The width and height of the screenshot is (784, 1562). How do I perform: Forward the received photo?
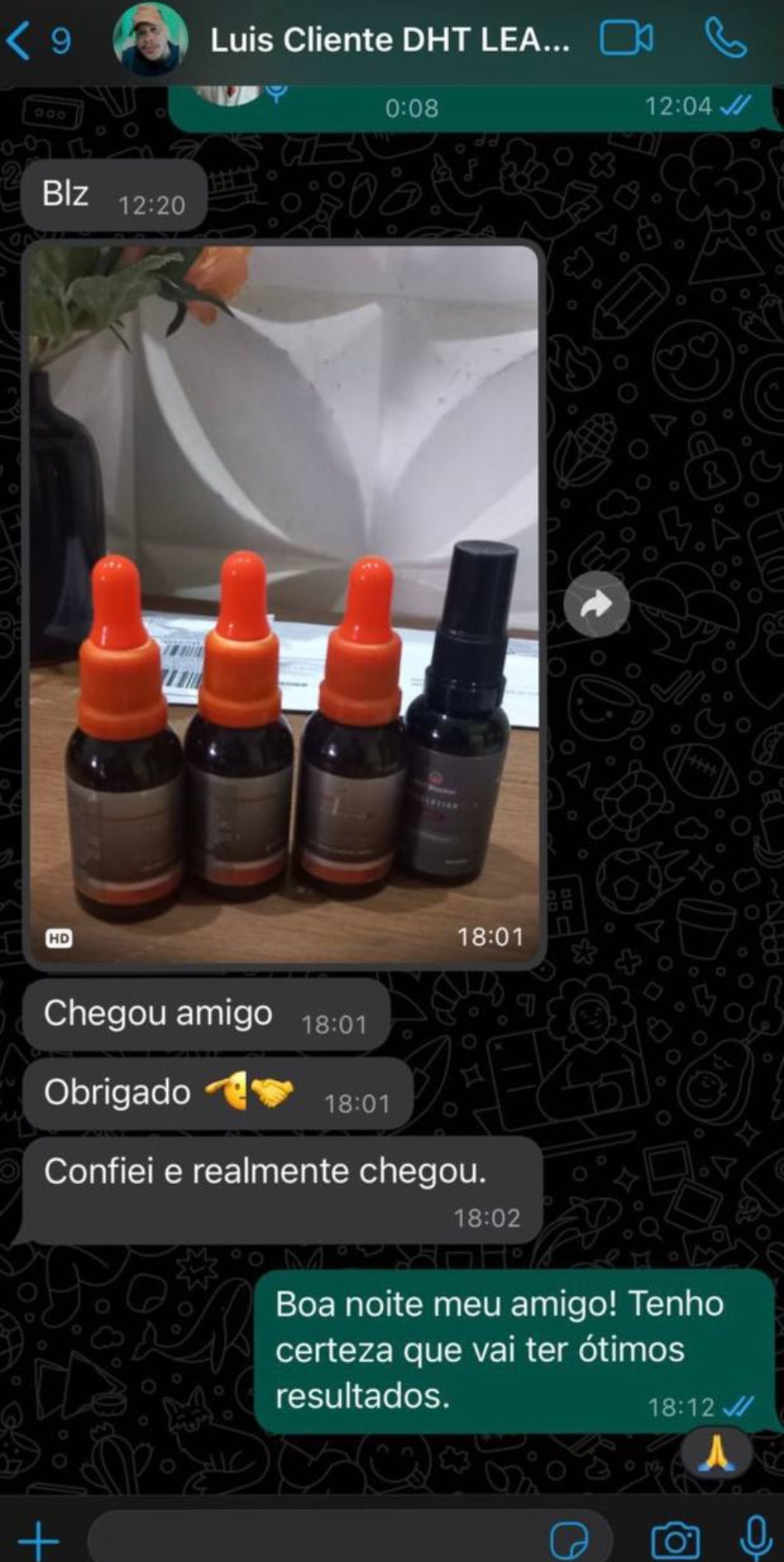click(x=596, y=604)
